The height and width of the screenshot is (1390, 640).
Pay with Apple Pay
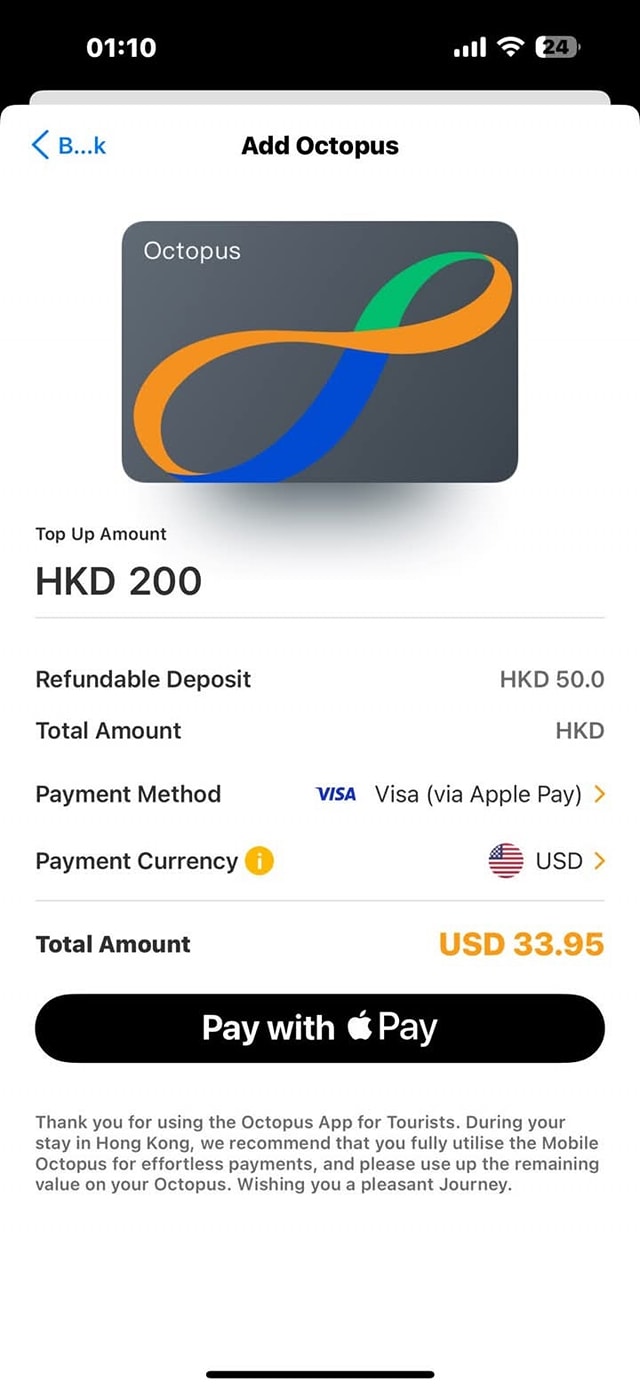pyautogui.click(x=320, y=1028)
